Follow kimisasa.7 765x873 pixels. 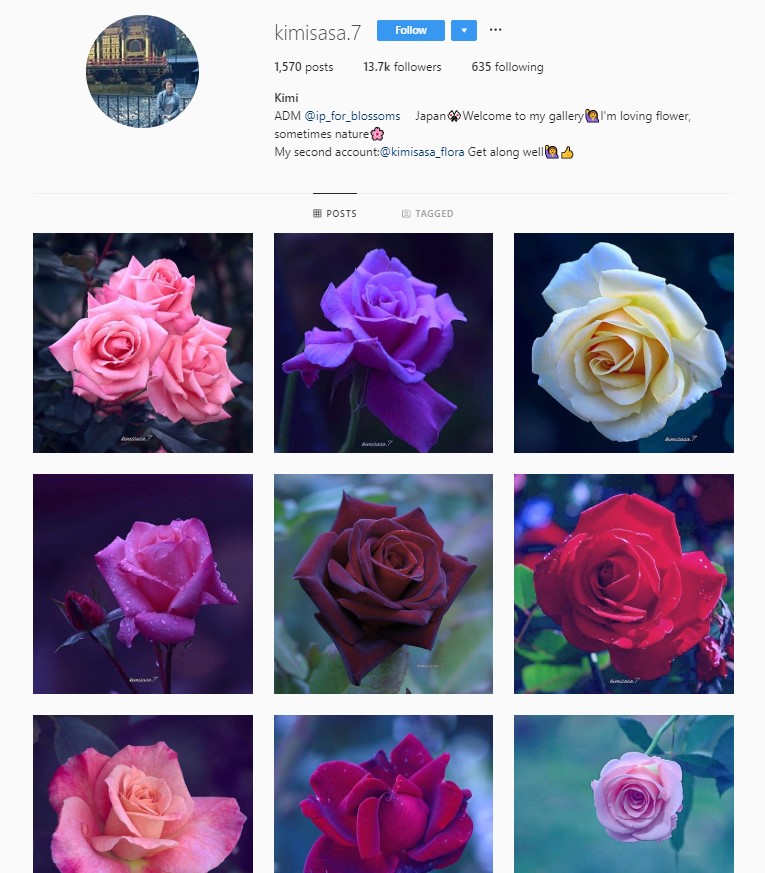coord(410,31)
